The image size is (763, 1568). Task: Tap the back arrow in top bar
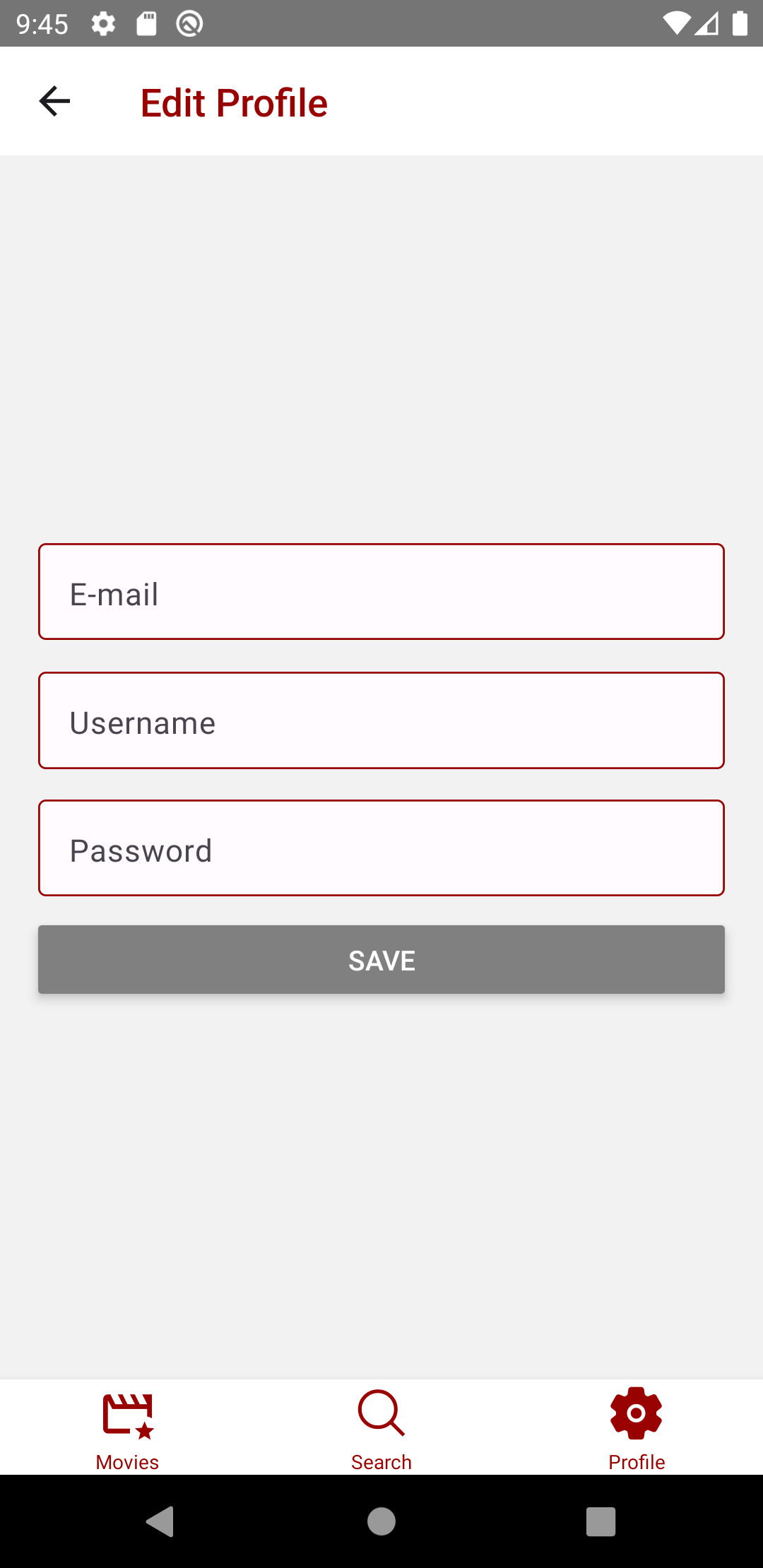[x=54, y=100]
